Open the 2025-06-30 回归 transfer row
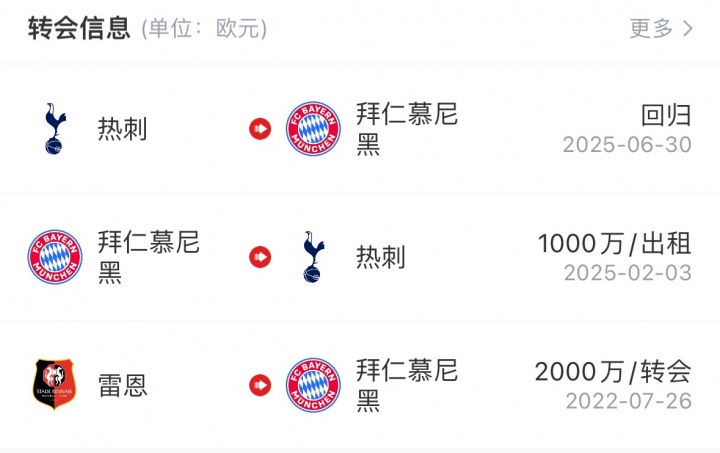Image resolution: width=720 pixels, height=453 pixels. (x=360, y=129)
